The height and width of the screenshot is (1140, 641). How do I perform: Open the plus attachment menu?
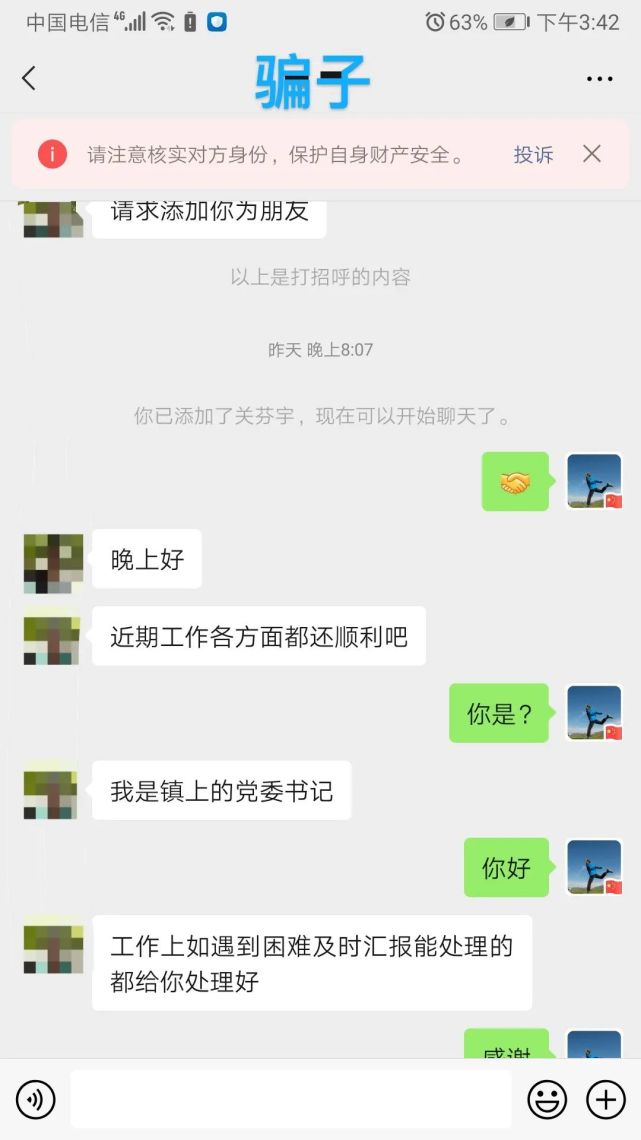(605, 1099)
